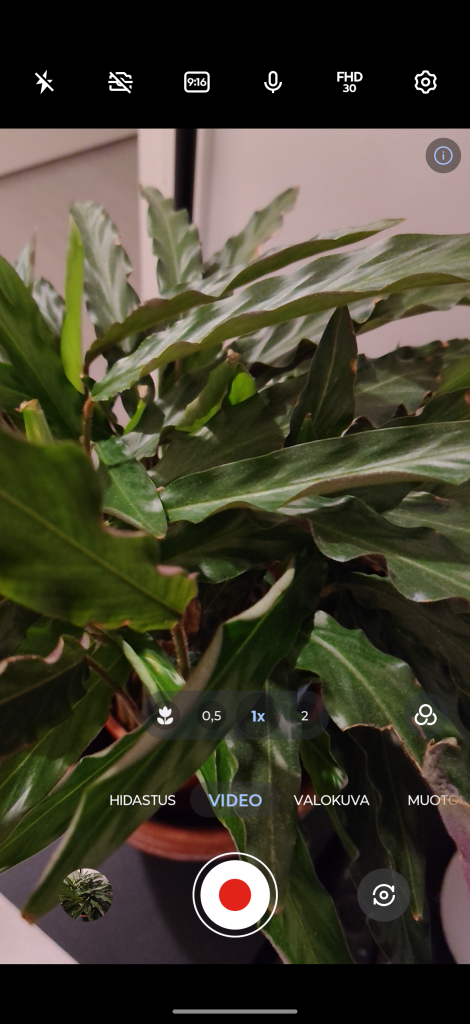Toggle the flash icon
The height and width of the screenshot is (1024, 470).
[x=44, y=82]
